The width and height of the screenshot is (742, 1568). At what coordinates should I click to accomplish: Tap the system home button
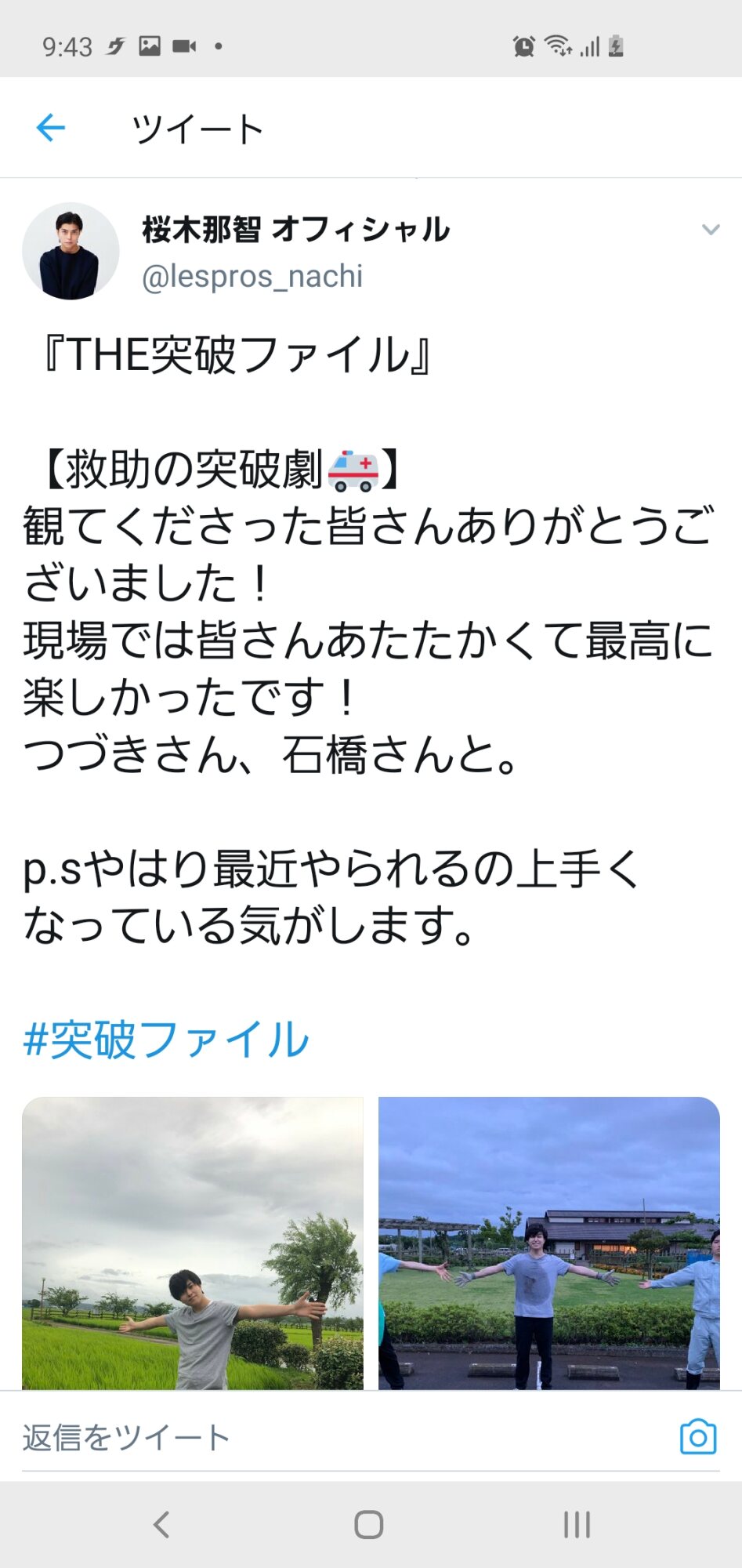tap(369, 1525)
